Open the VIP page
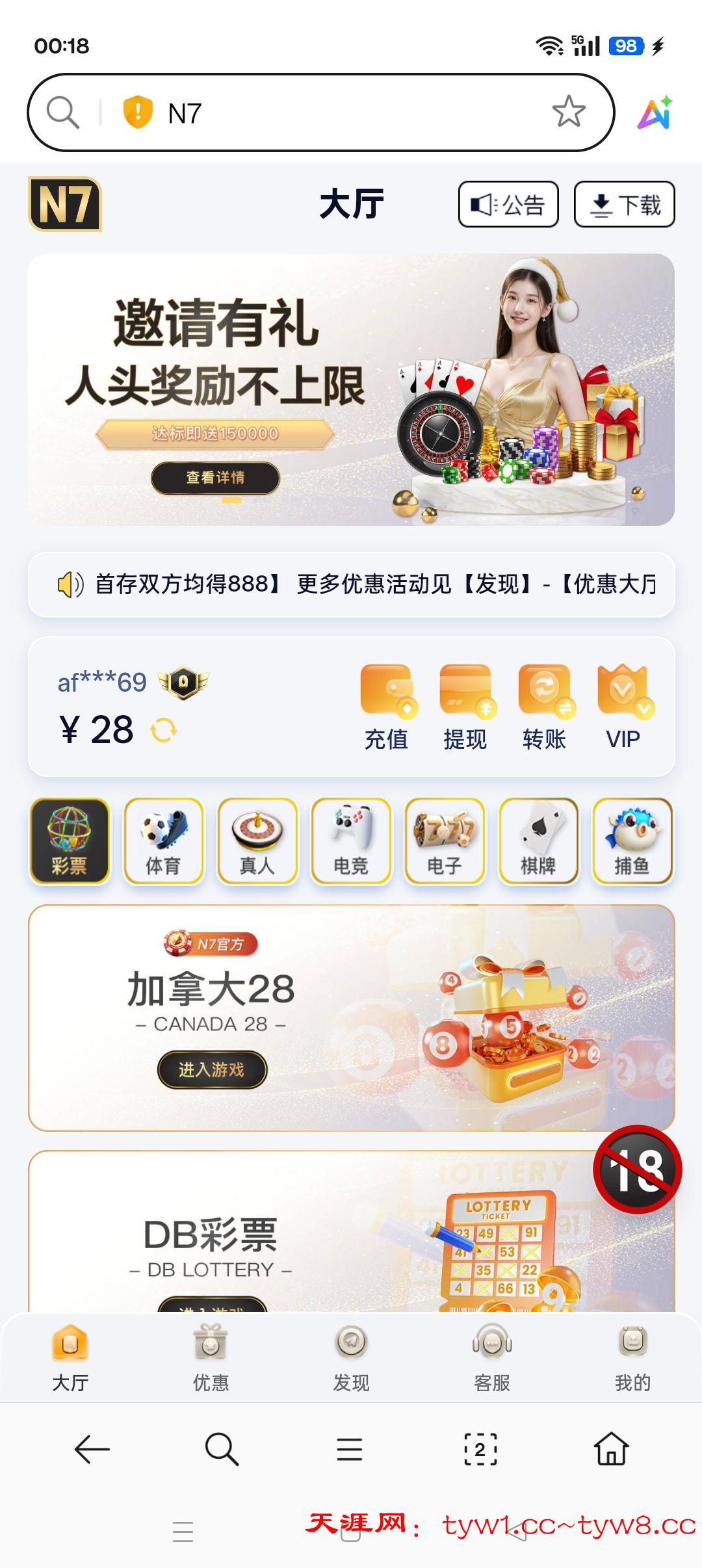This screenshot has width=702, height=1568. tap(623, 707)
